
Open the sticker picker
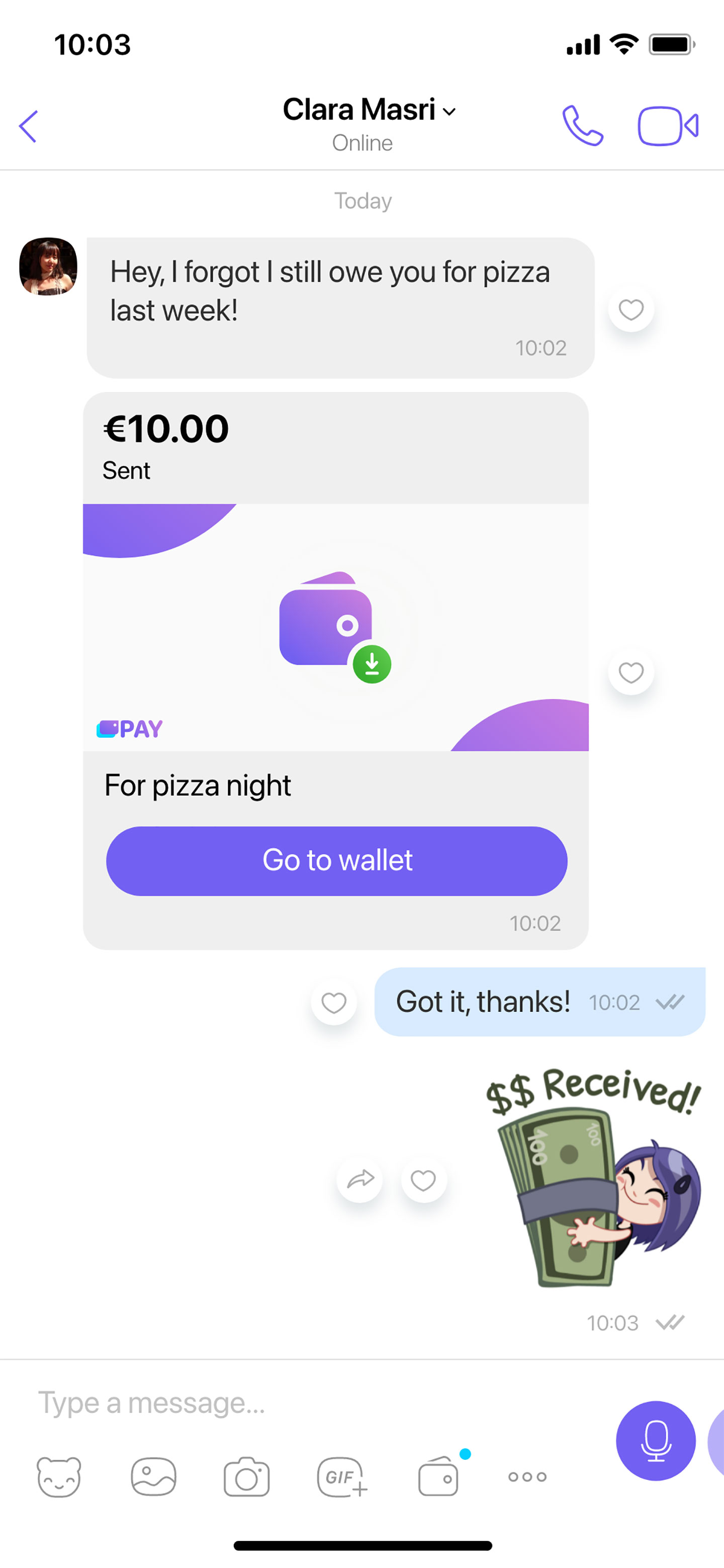pos(59,1476)
